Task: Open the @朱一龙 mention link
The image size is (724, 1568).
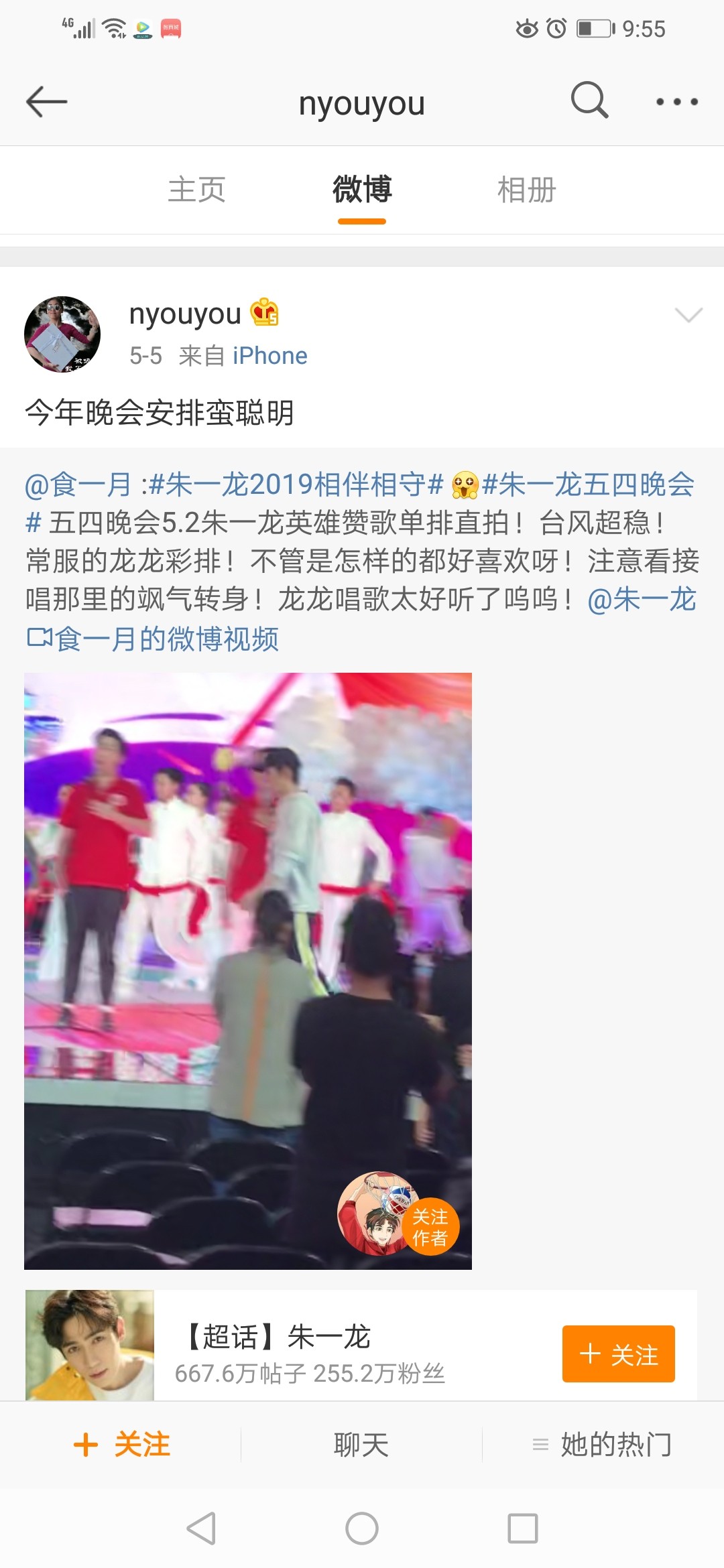Action: point(642,600)
